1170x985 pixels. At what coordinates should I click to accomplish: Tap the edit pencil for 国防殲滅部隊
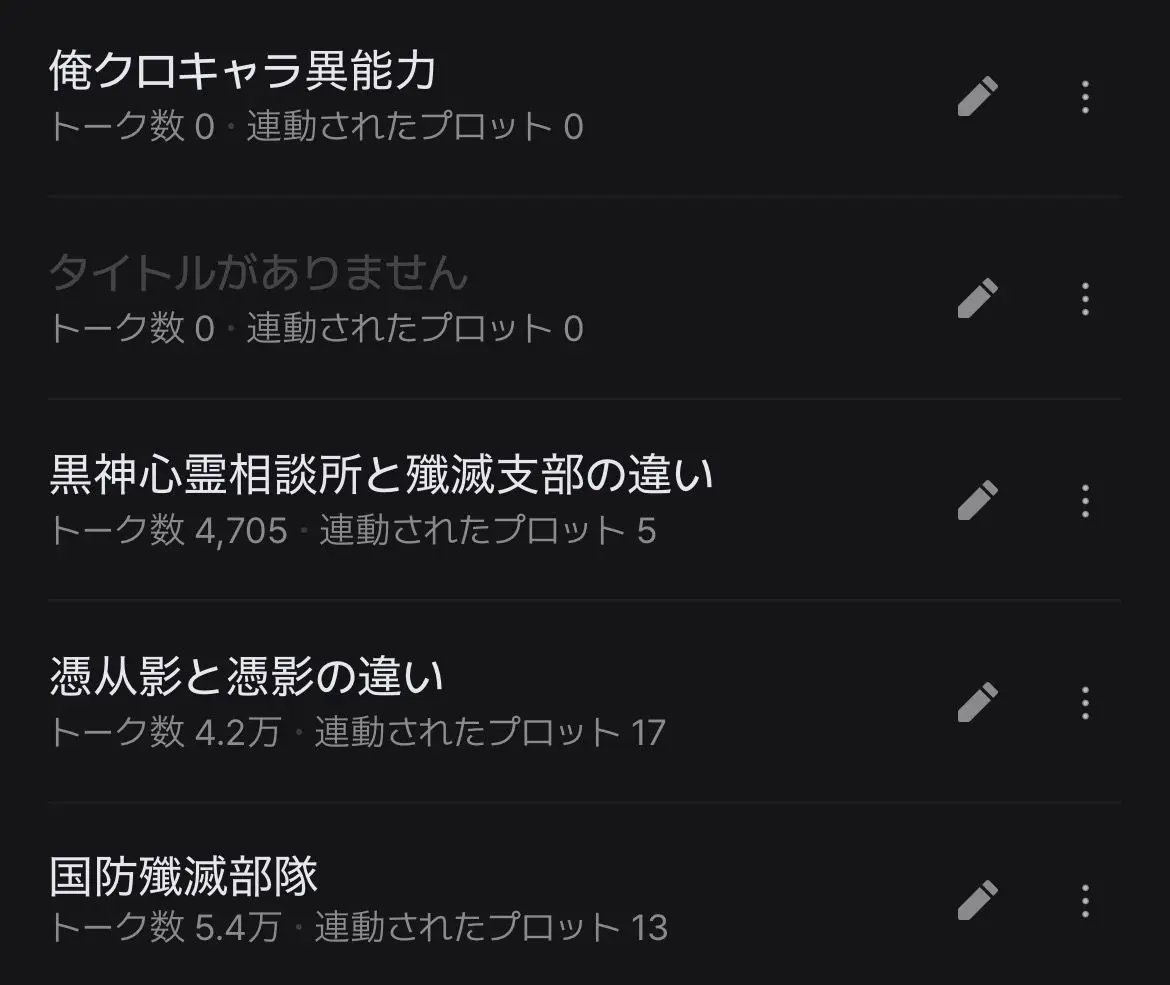[x=977, y=901]
